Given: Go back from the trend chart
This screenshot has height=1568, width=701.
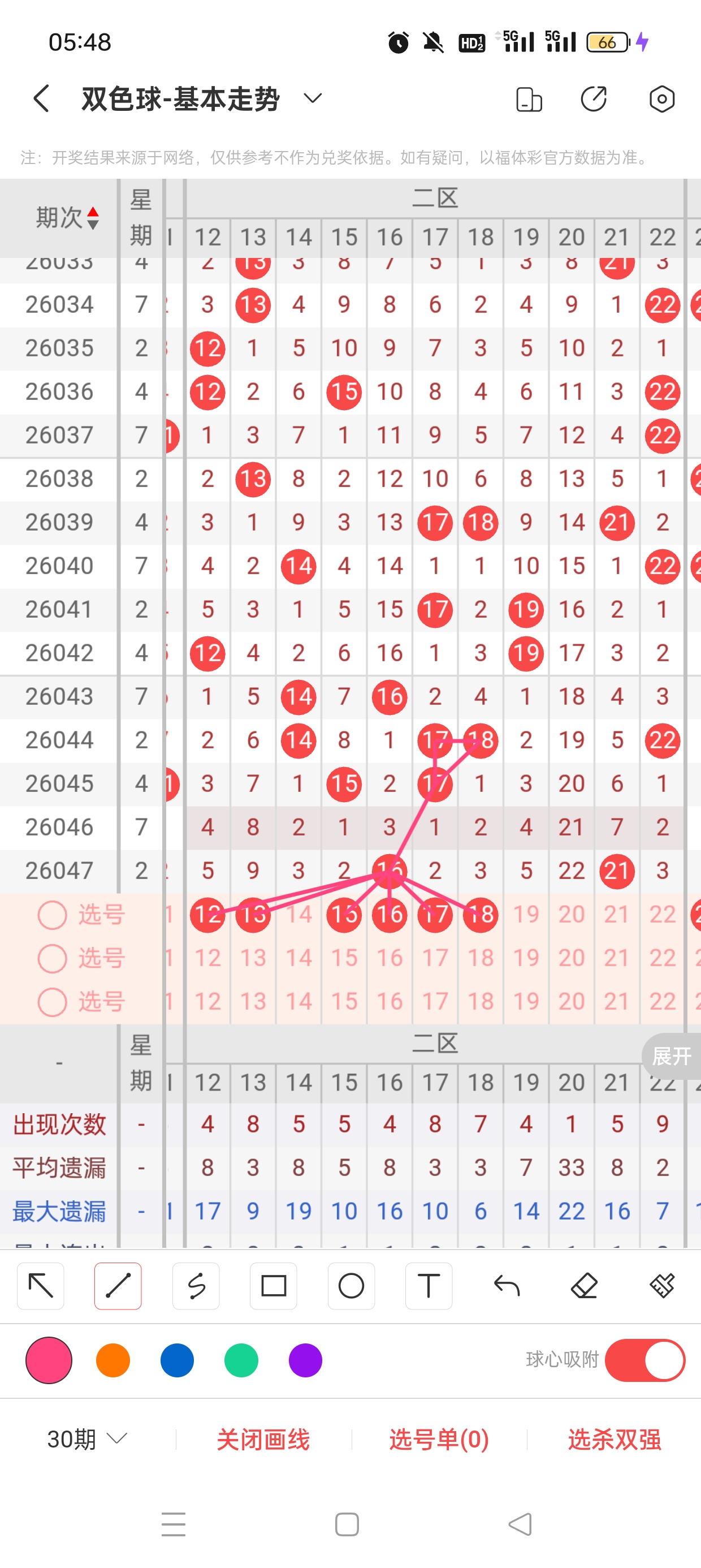Looking at the screenshot, I should click(x=41, y=98).
